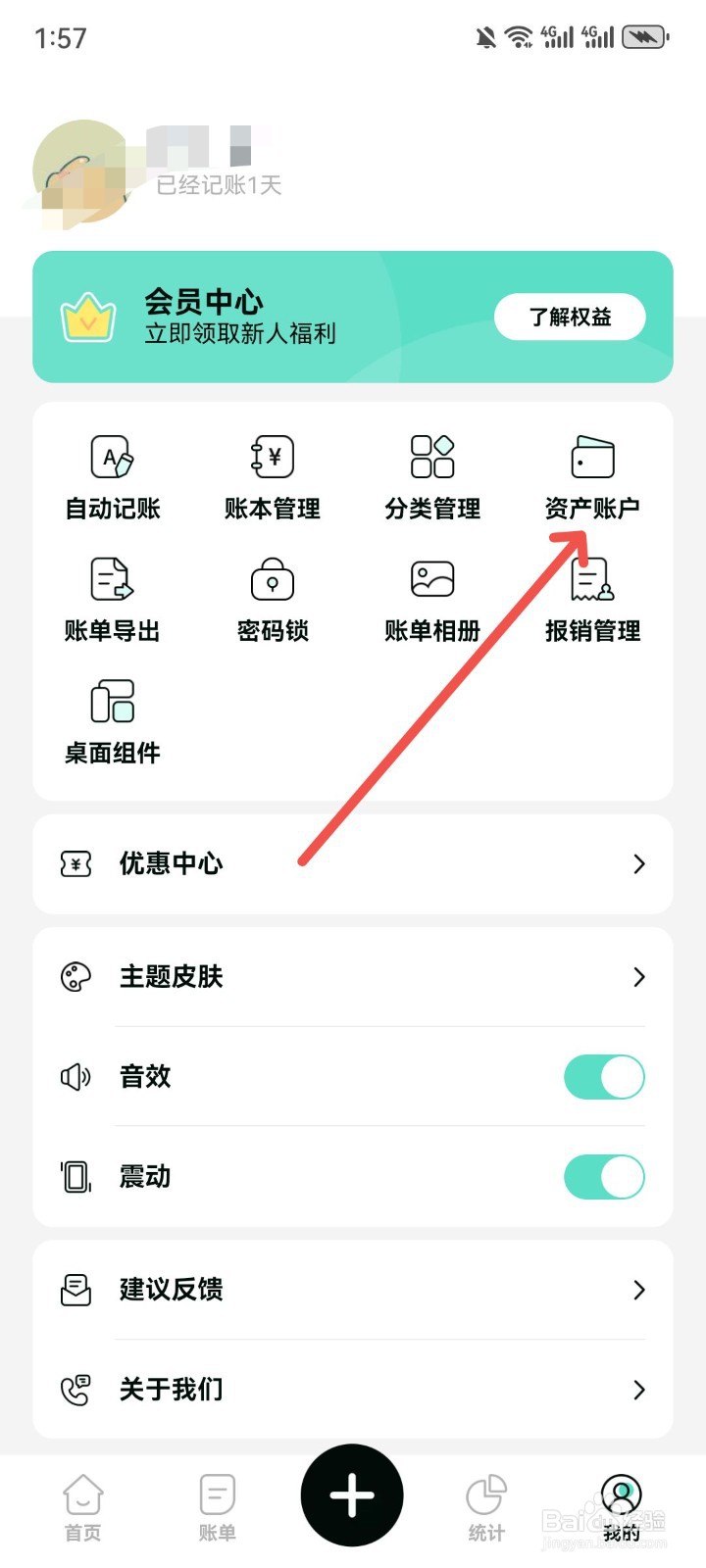Select 账本管理 to manage ledgers
706x1568 pixels.
click(272, 475)
